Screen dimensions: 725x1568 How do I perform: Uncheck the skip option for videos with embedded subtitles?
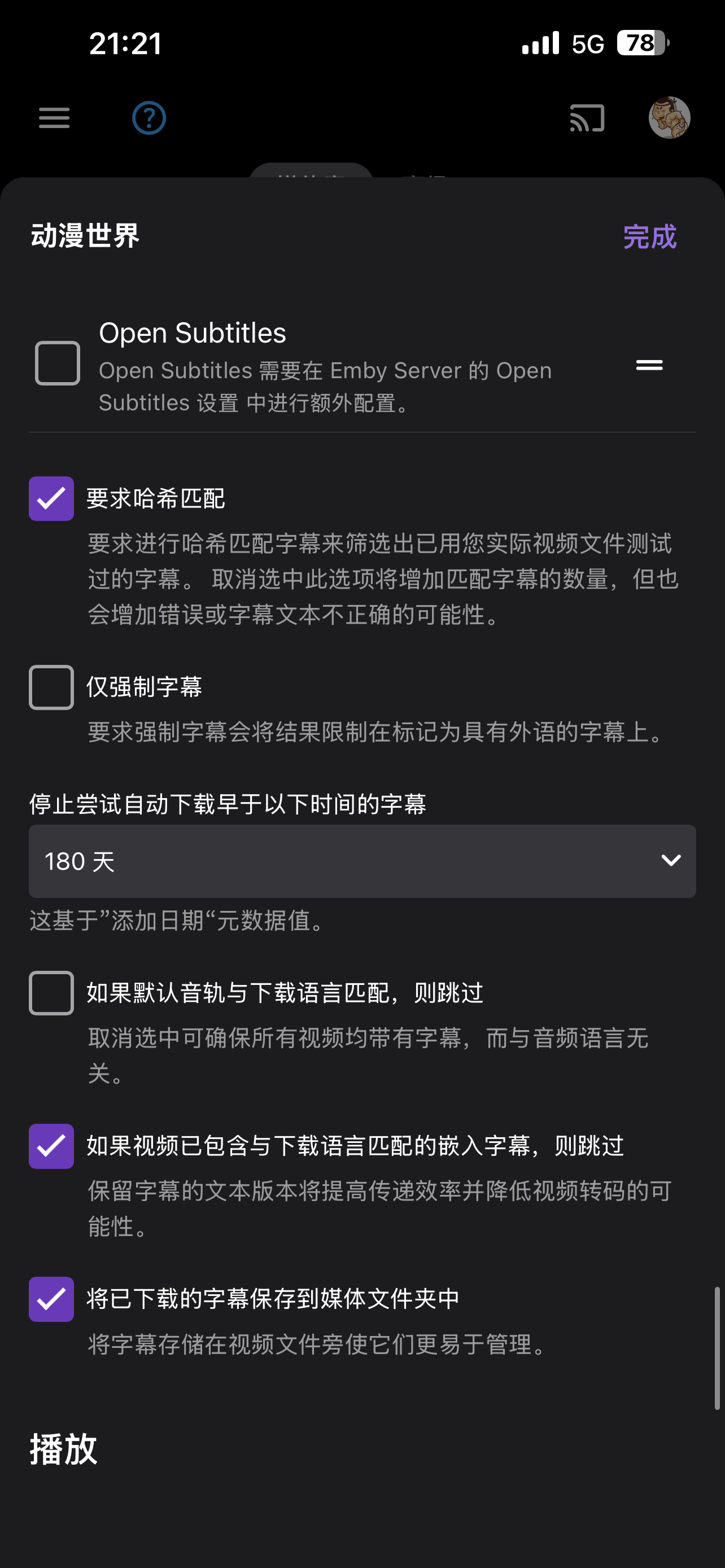pyautogui.click(x=51, y=1146)
